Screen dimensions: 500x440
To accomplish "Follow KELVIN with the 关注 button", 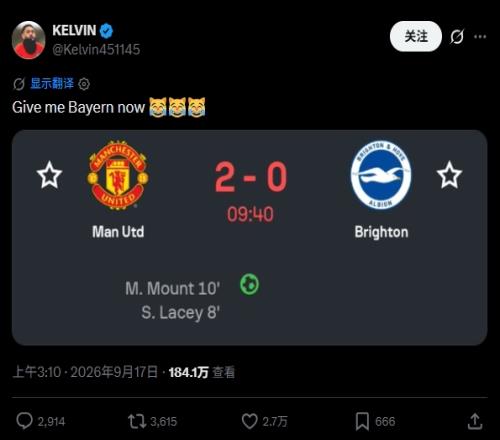I will (x=416, y=36).
